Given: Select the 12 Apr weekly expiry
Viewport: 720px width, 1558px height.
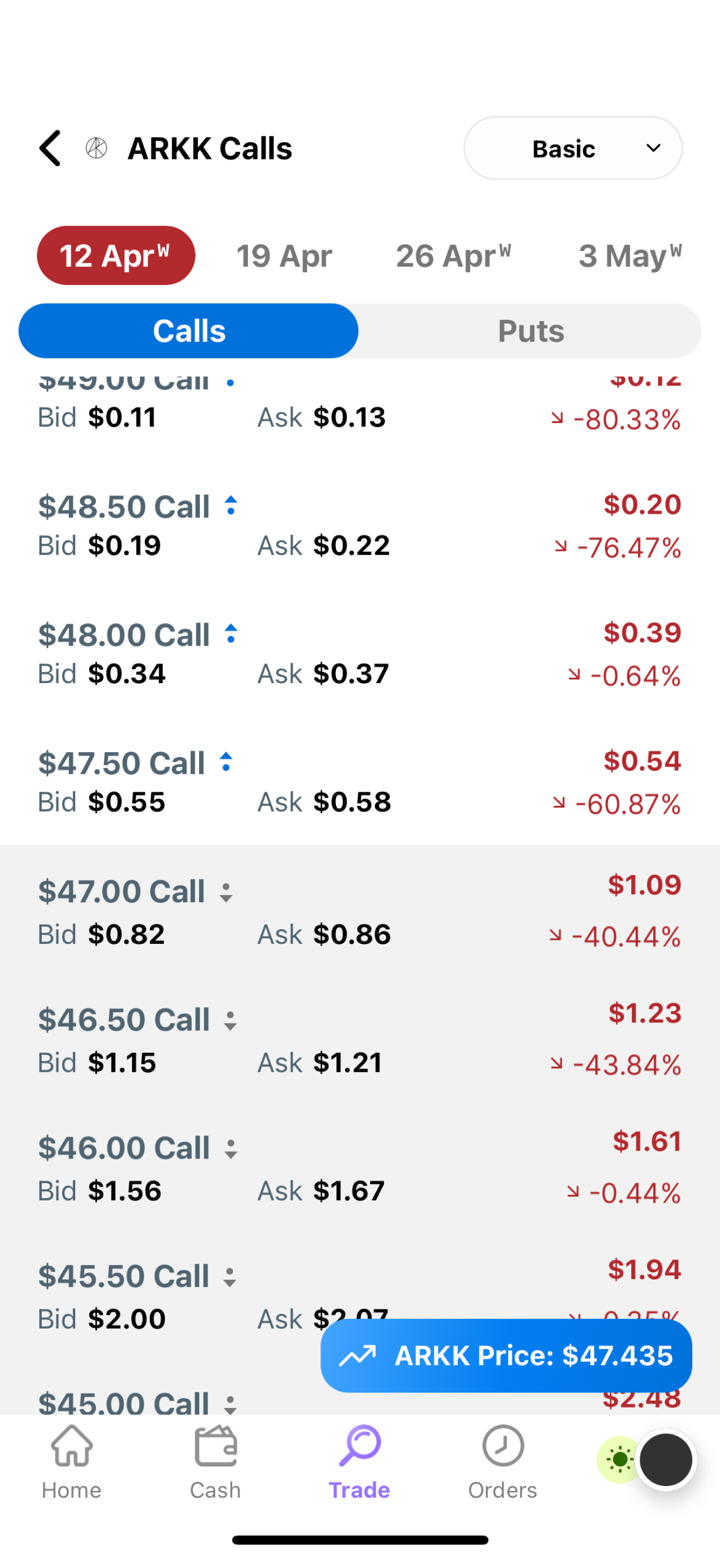Looking at the screenshot, I should [x=116, y=256].
